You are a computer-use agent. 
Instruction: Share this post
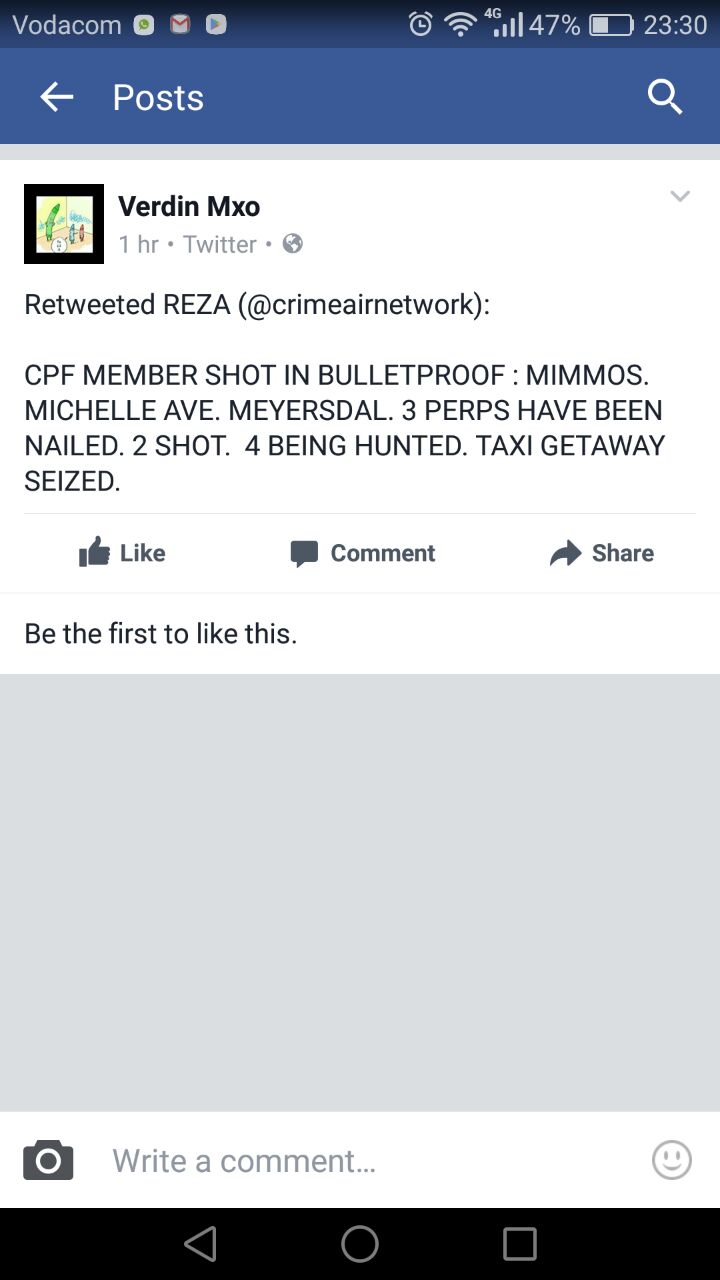point(602,553)
